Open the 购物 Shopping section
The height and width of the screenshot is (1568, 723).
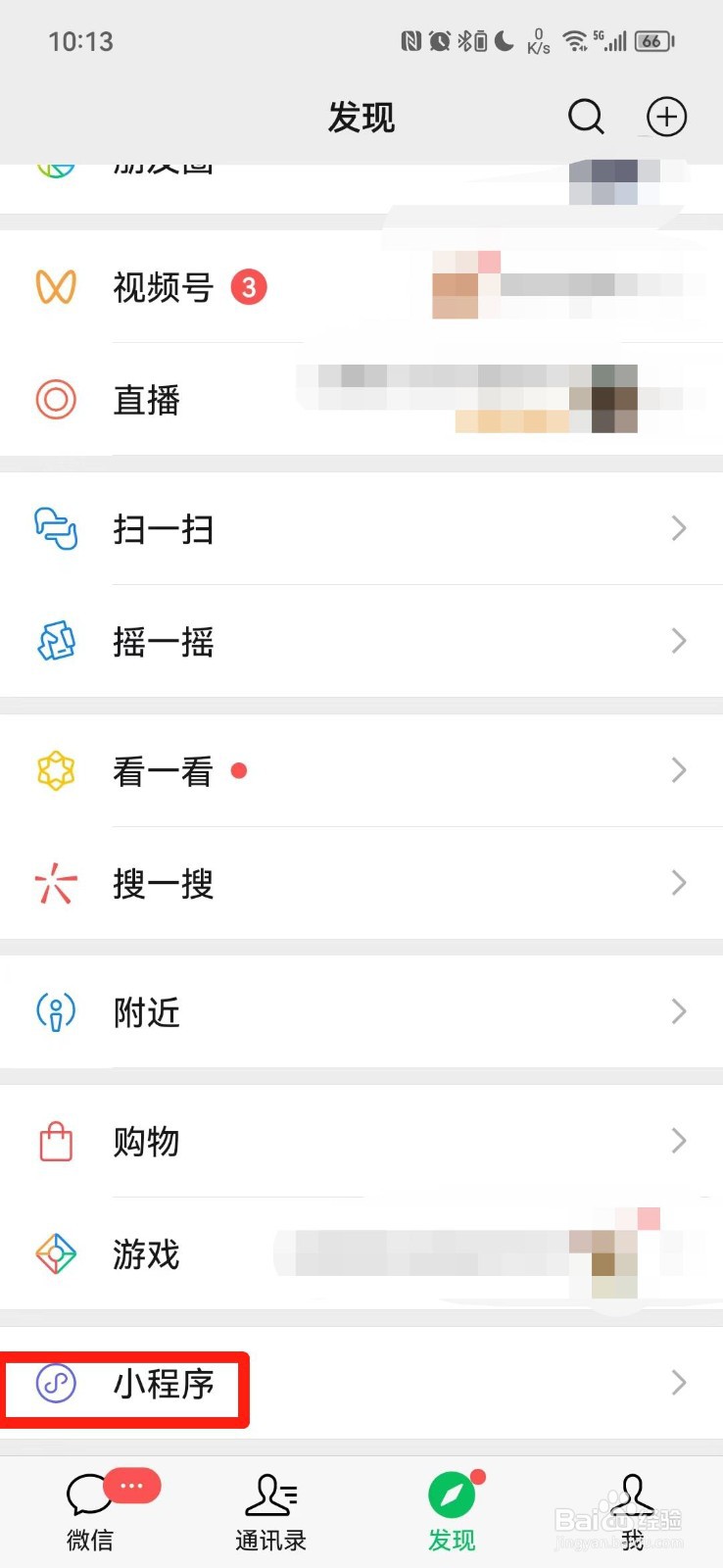(x=145, y=1141)
